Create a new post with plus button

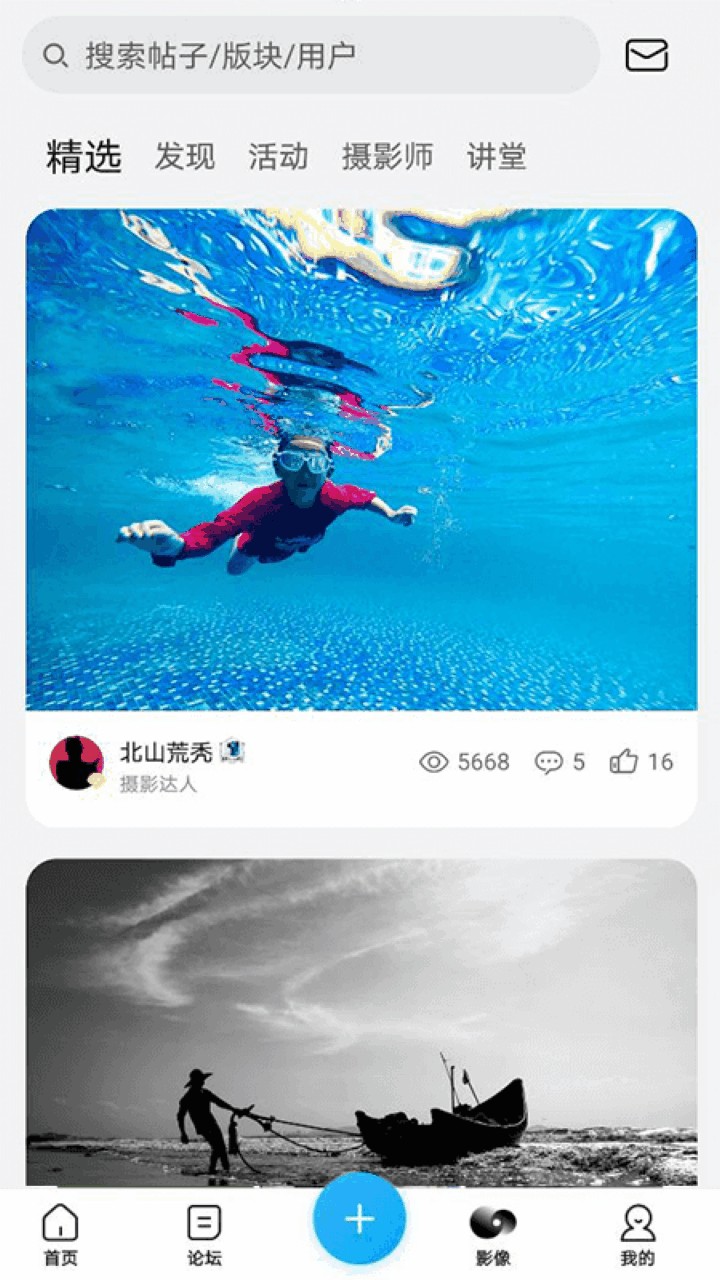click(x=359, y=1219)
